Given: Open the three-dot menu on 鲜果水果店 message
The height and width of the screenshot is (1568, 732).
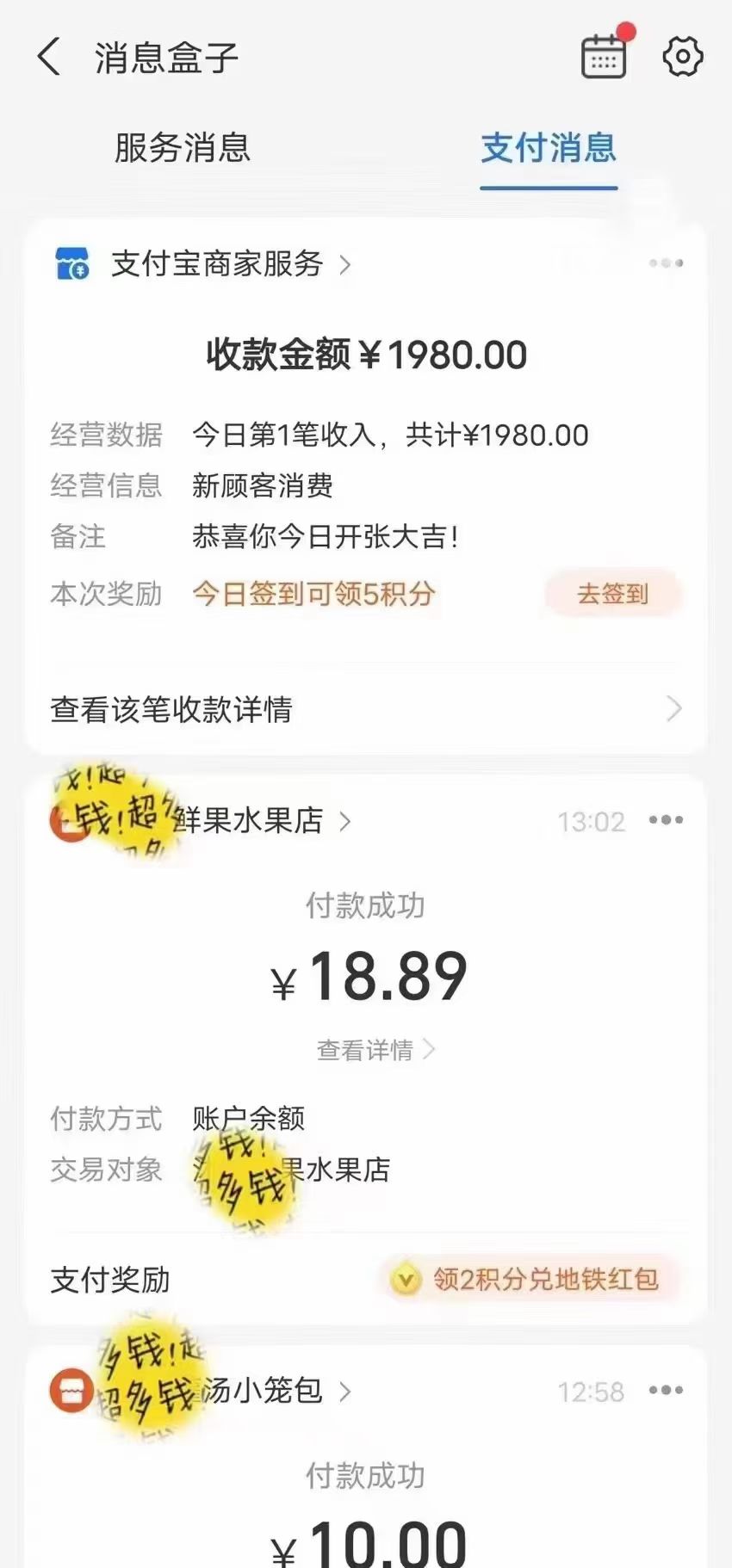Looking at the screenshot, I should [666, 820].
